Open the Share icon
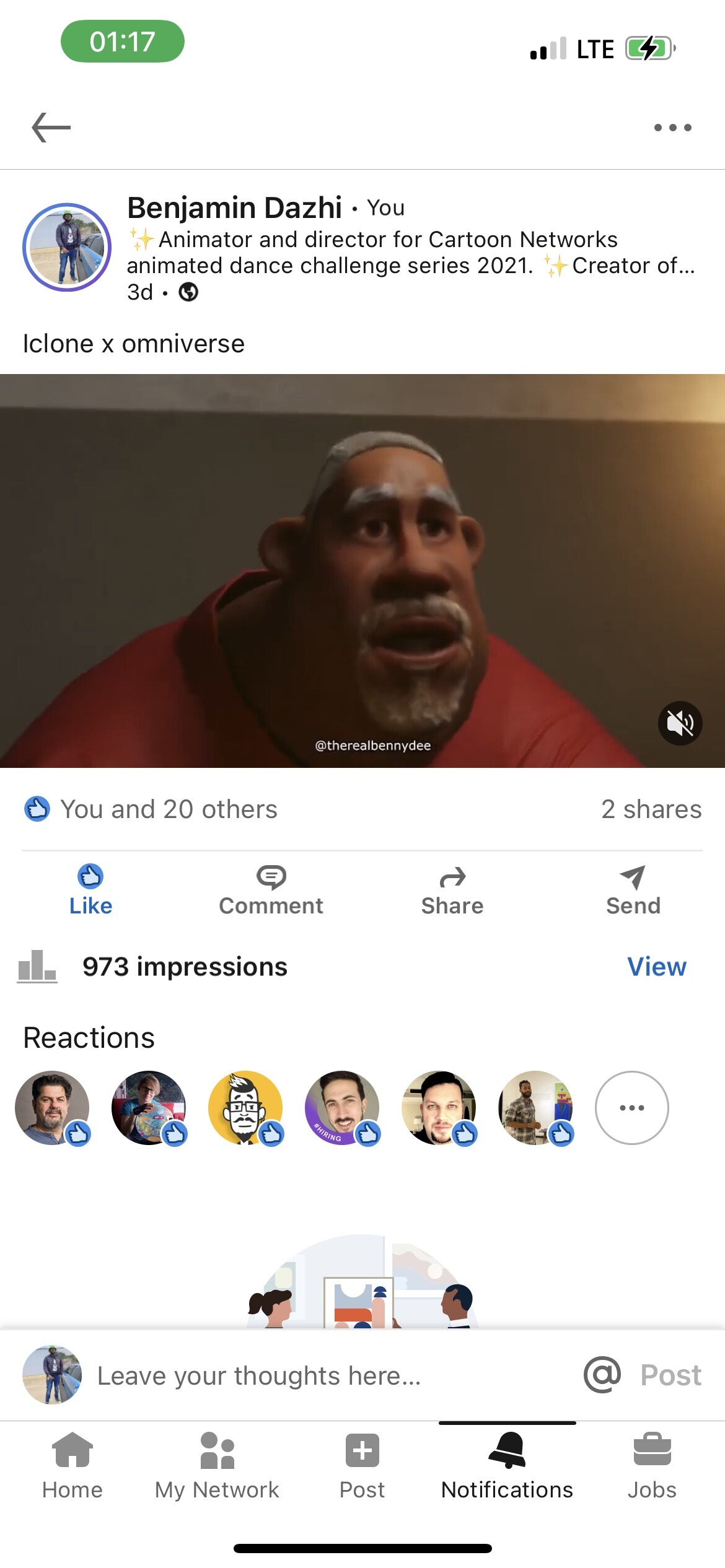725x1568 pixels. (452, 890)
